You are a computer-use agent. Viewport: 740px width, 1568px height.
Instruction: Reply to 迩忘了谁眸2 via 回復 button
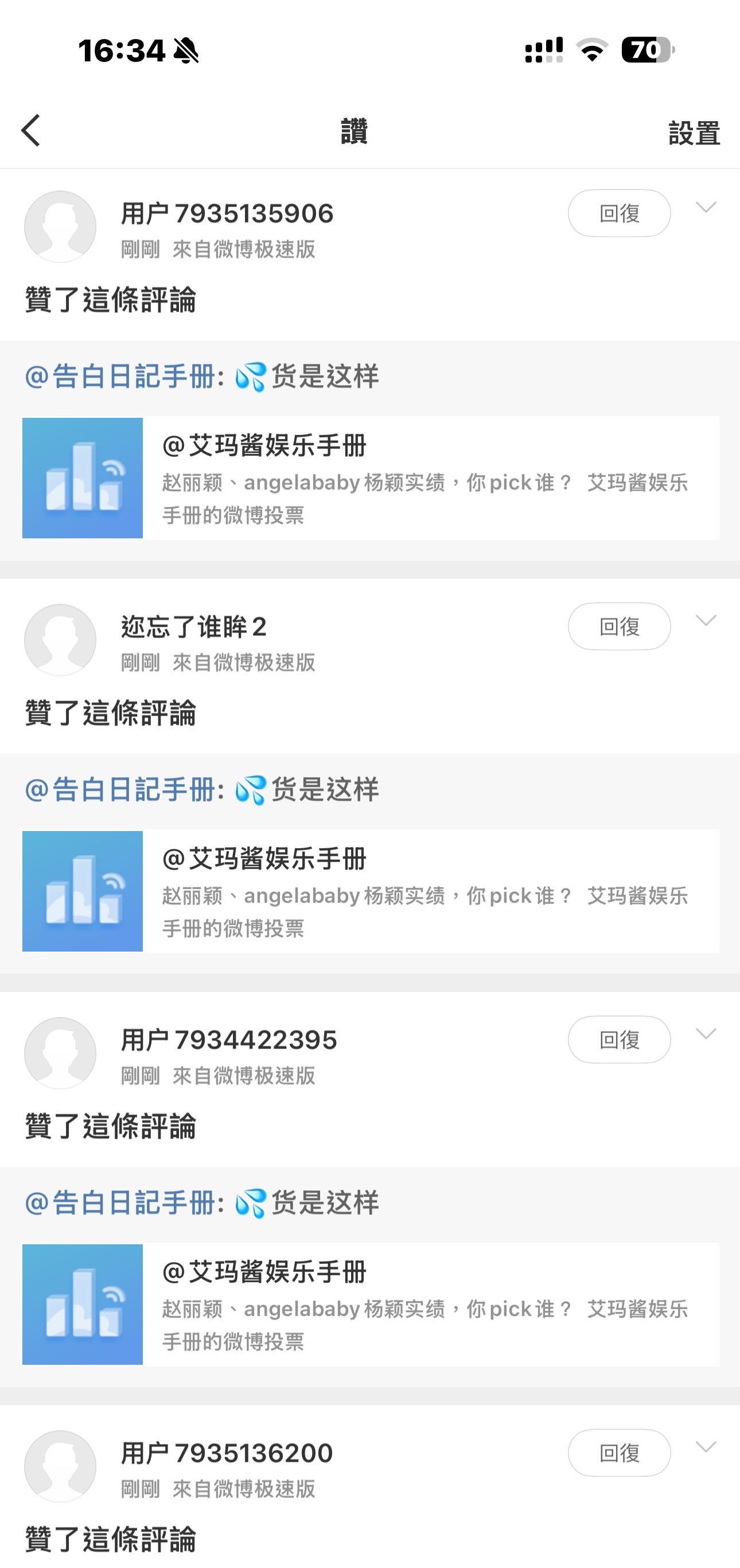pyautogui.click(x=619, y=626)
